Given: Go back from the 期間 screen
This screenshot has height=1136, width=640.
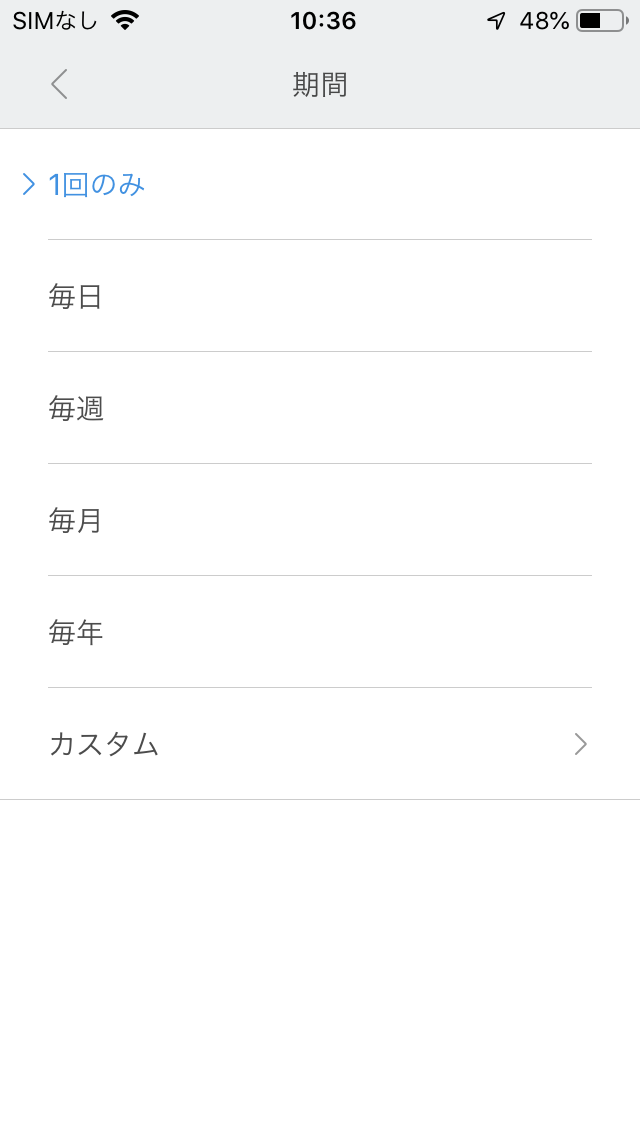Looking at the screenshot, I should [x=59, y=84].
